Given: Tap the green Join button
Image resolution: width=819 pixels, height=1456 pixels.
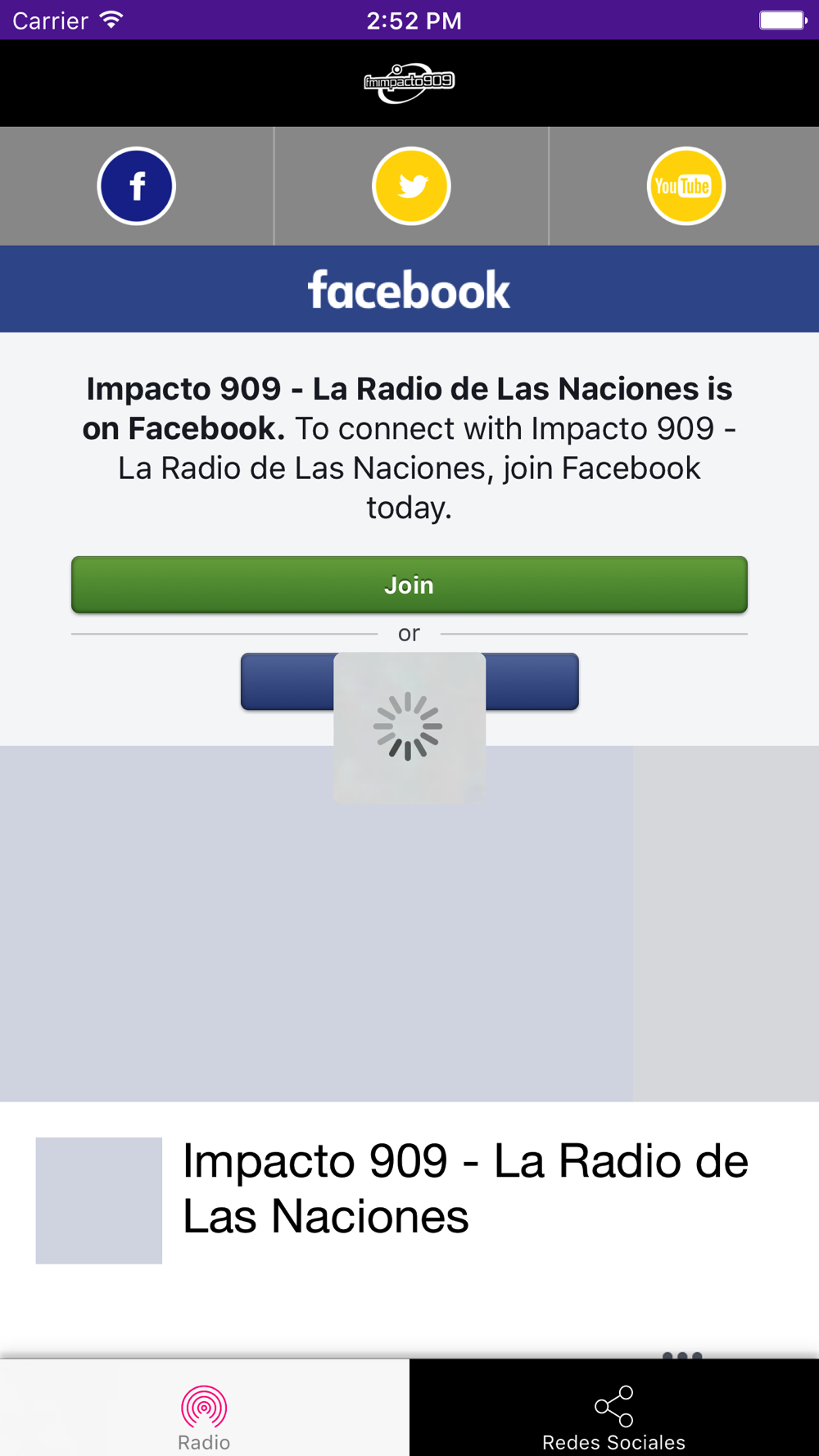Looking at the screenshot, I should (409, 585).
